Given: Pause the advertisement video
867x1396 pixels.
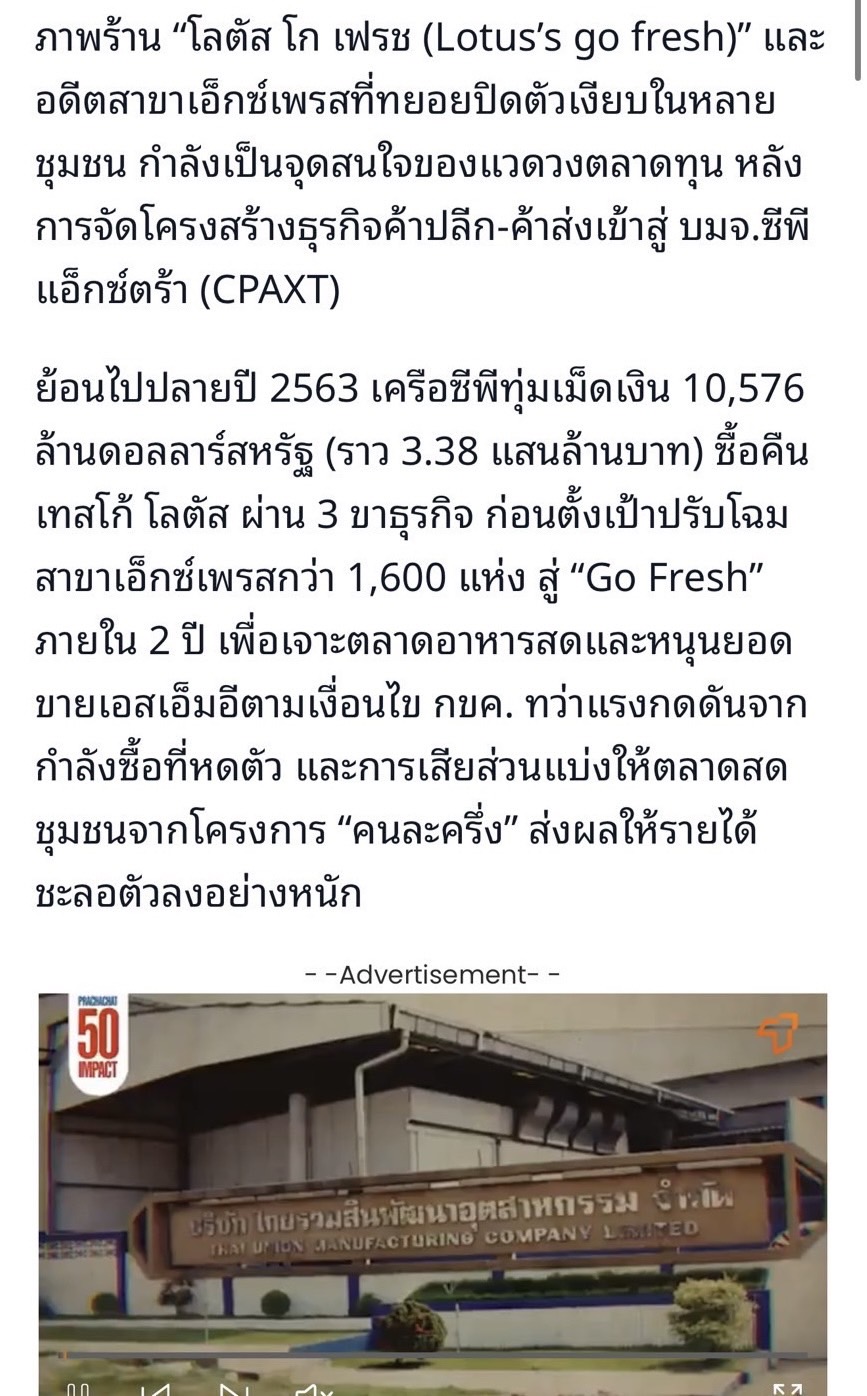Looking at the screenshot, I should click(x=78, y=1389).
